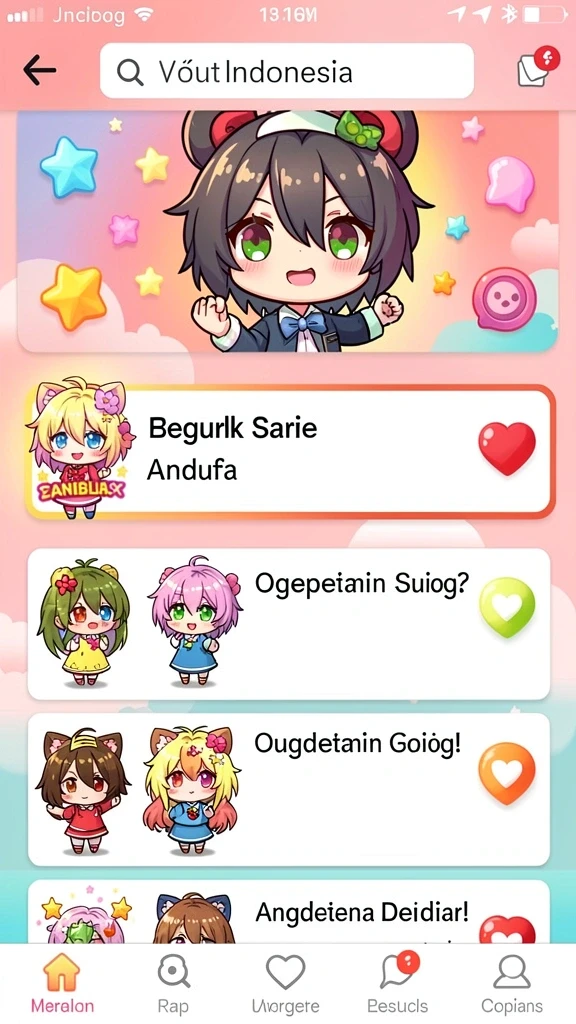Screen dimensions: 576x1024
Task: Tap the green heart on Ogepetanin Suiog?
Action: click(x=507, y=607)
